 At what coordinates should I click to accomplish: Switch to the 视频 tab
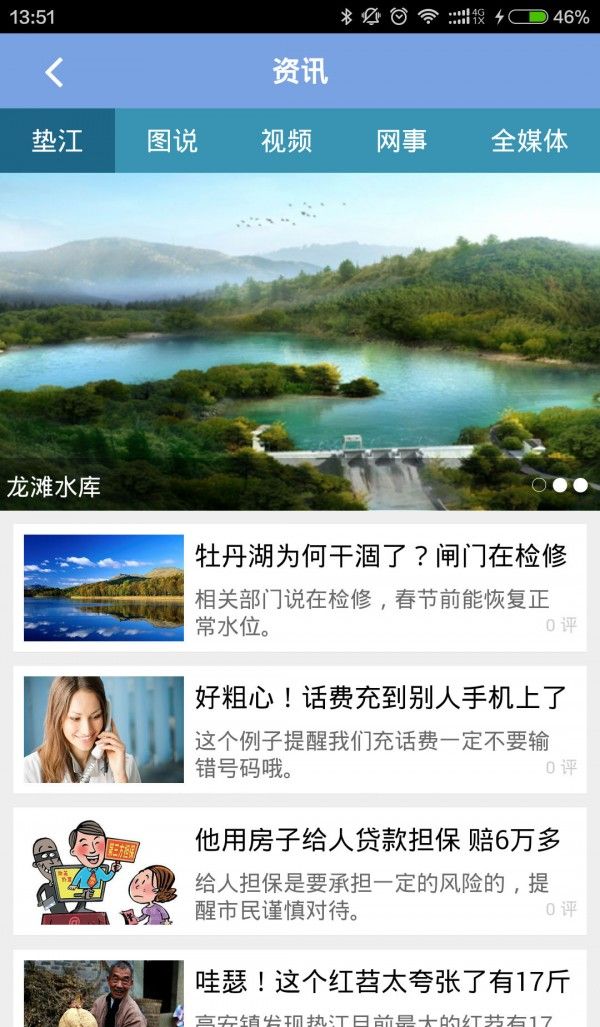click(287, 141)
